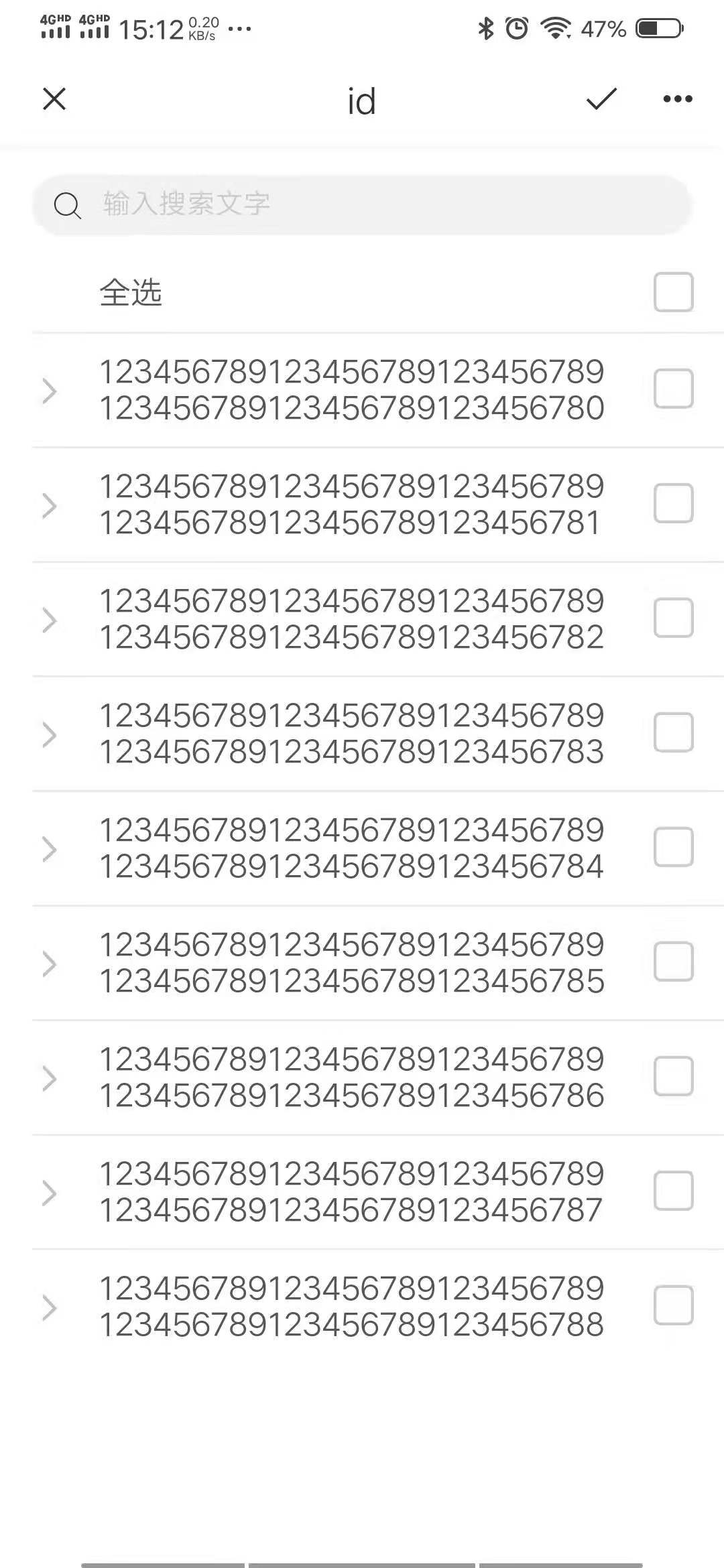Expand the chevron beside ID ending 456782
The height and width of the screenshot is (1568, 724).
[x=50, y=619]
